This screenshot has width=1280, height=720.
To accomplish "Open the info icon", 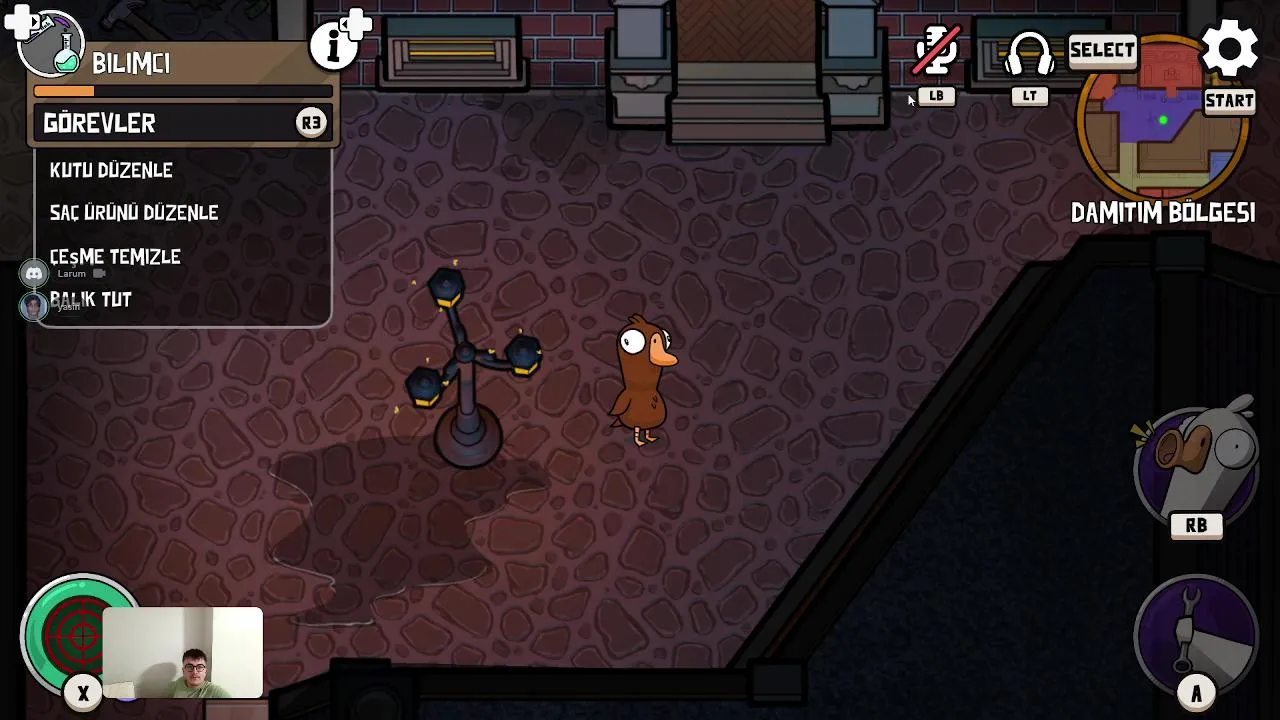I will (x=335, y=44).
